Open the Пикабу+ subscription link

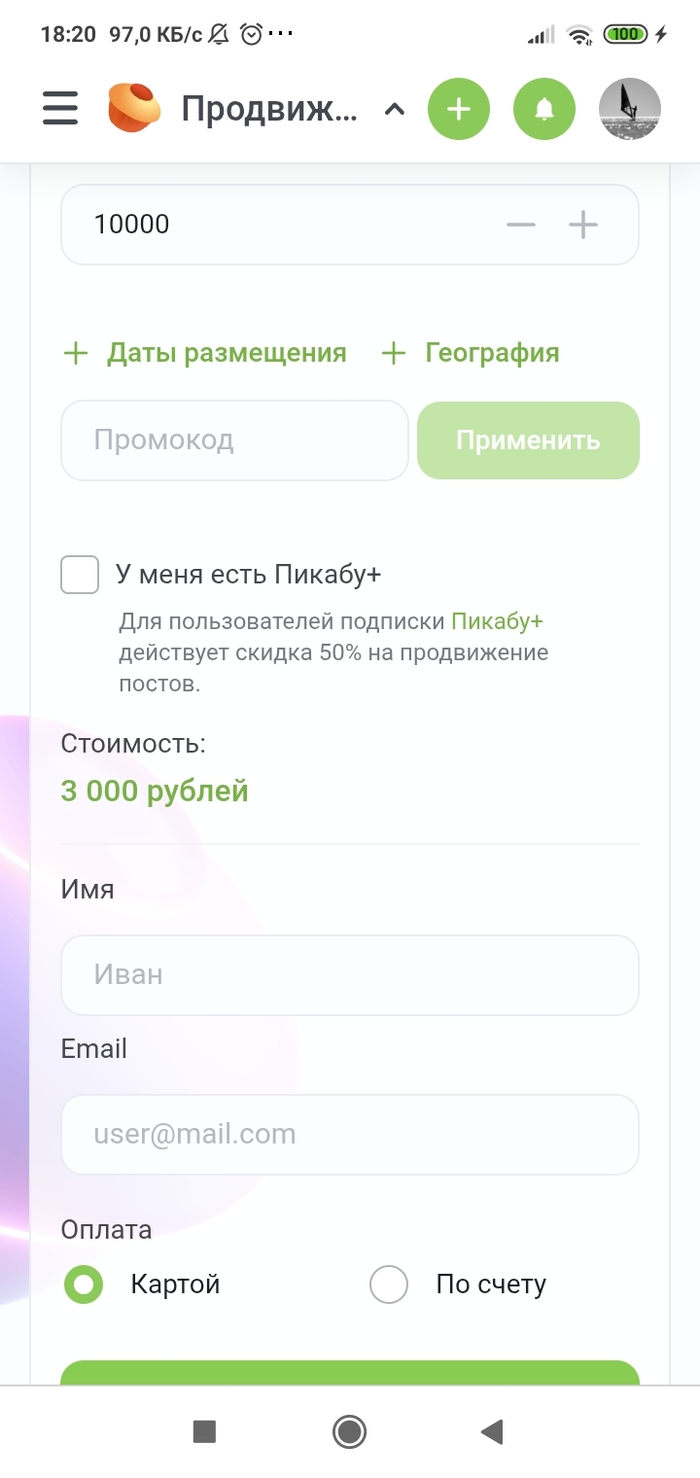coord(497,621)
